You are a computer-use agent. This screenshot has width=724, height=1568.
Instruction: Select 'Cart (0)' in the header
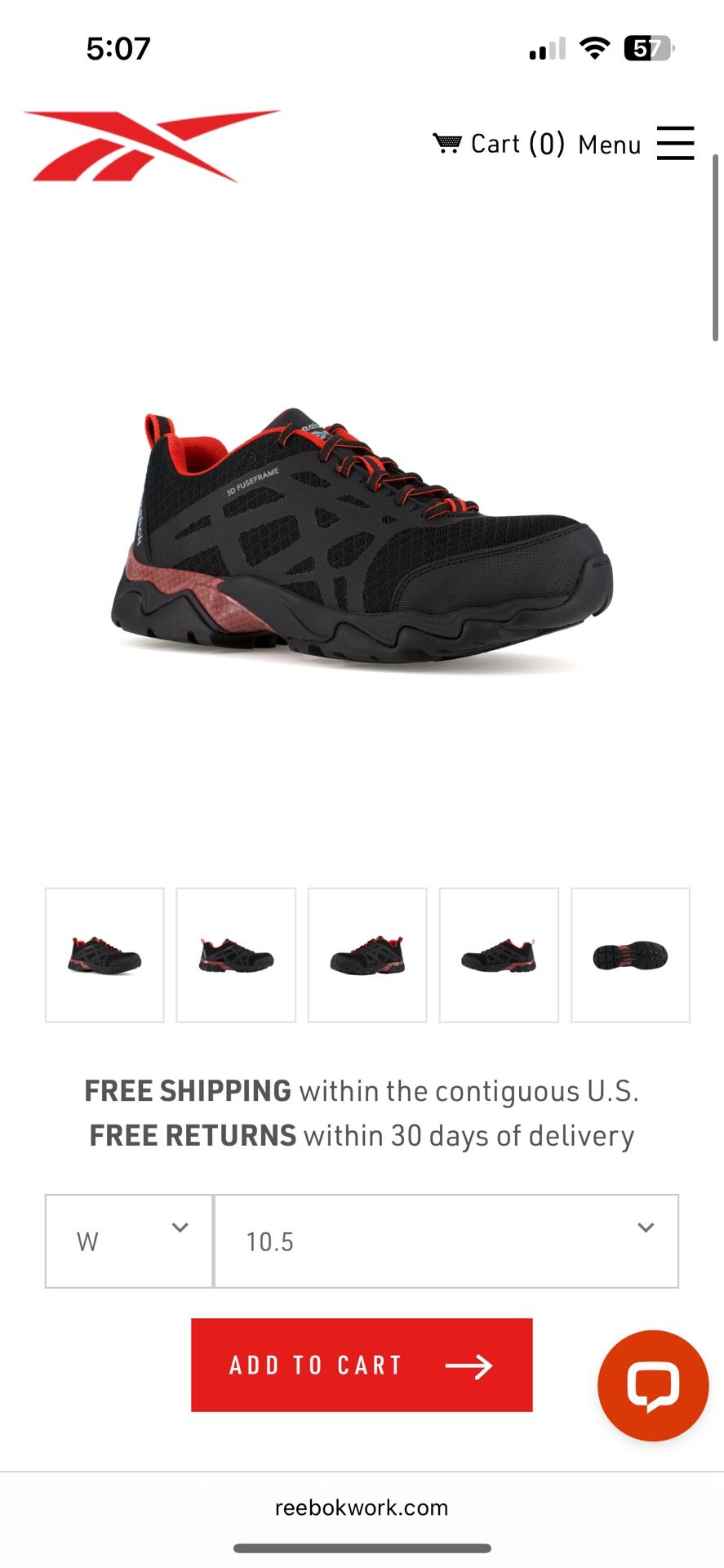tap(516, 143)
